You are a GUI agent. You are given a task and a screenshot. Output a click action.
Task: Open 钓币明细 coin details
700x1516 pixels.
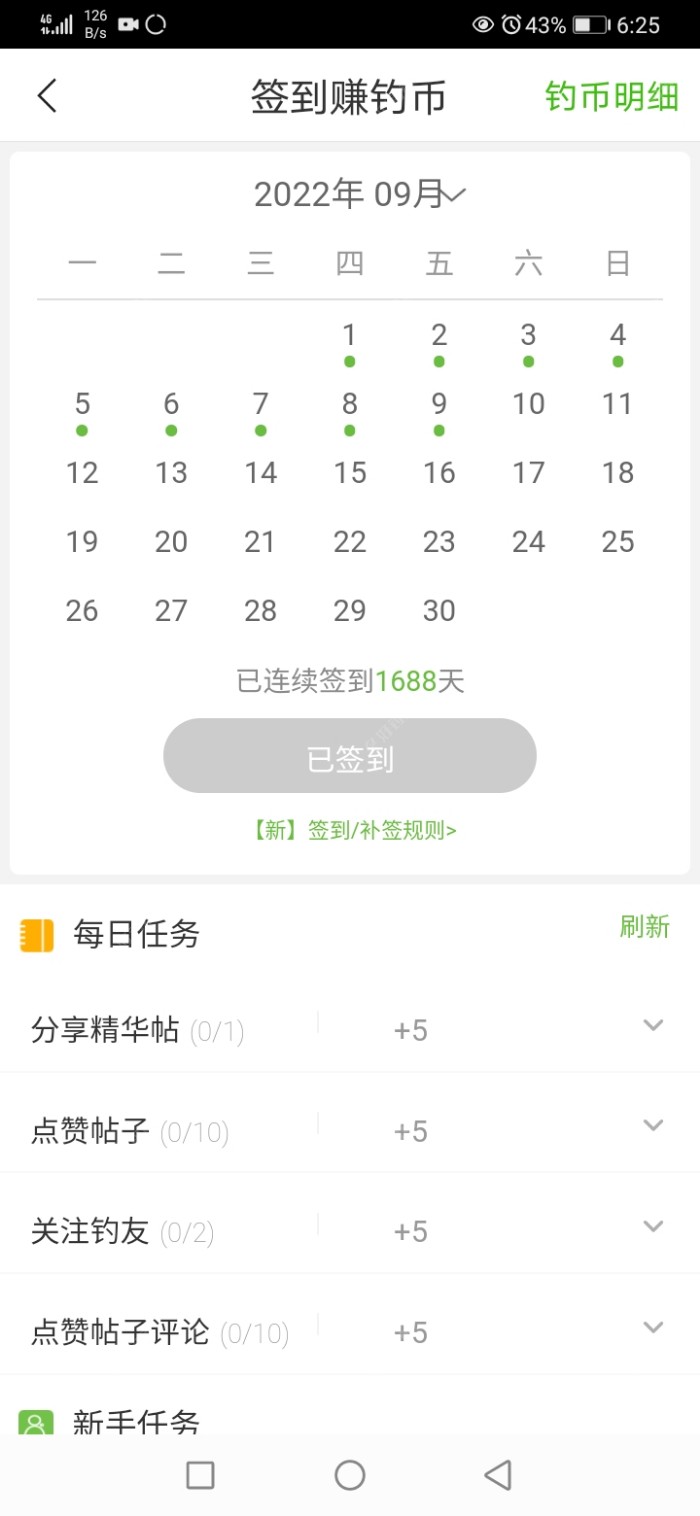coord(611,97)
